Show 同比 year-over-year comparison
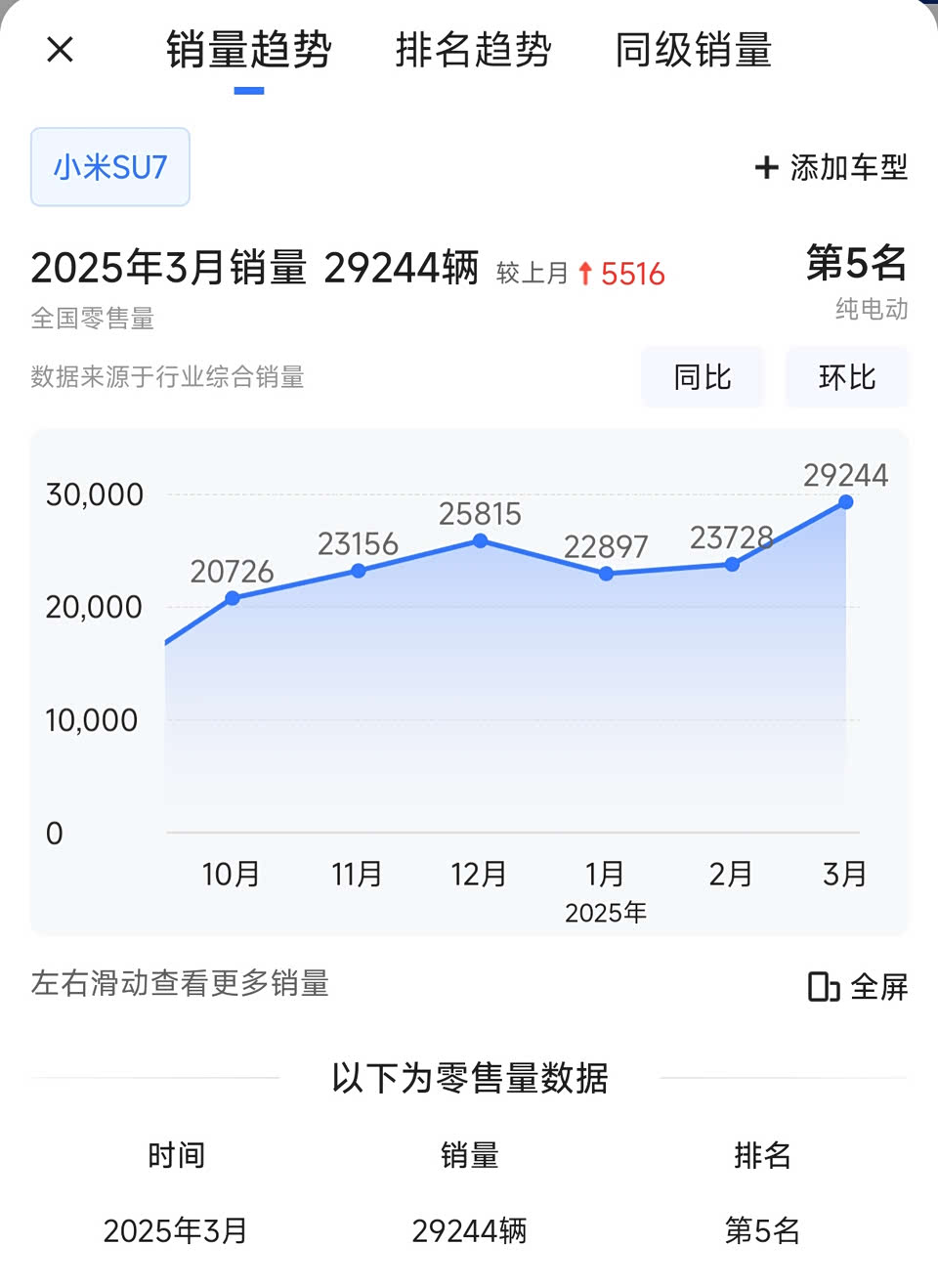938x1288 pixels. coord(703,377)
